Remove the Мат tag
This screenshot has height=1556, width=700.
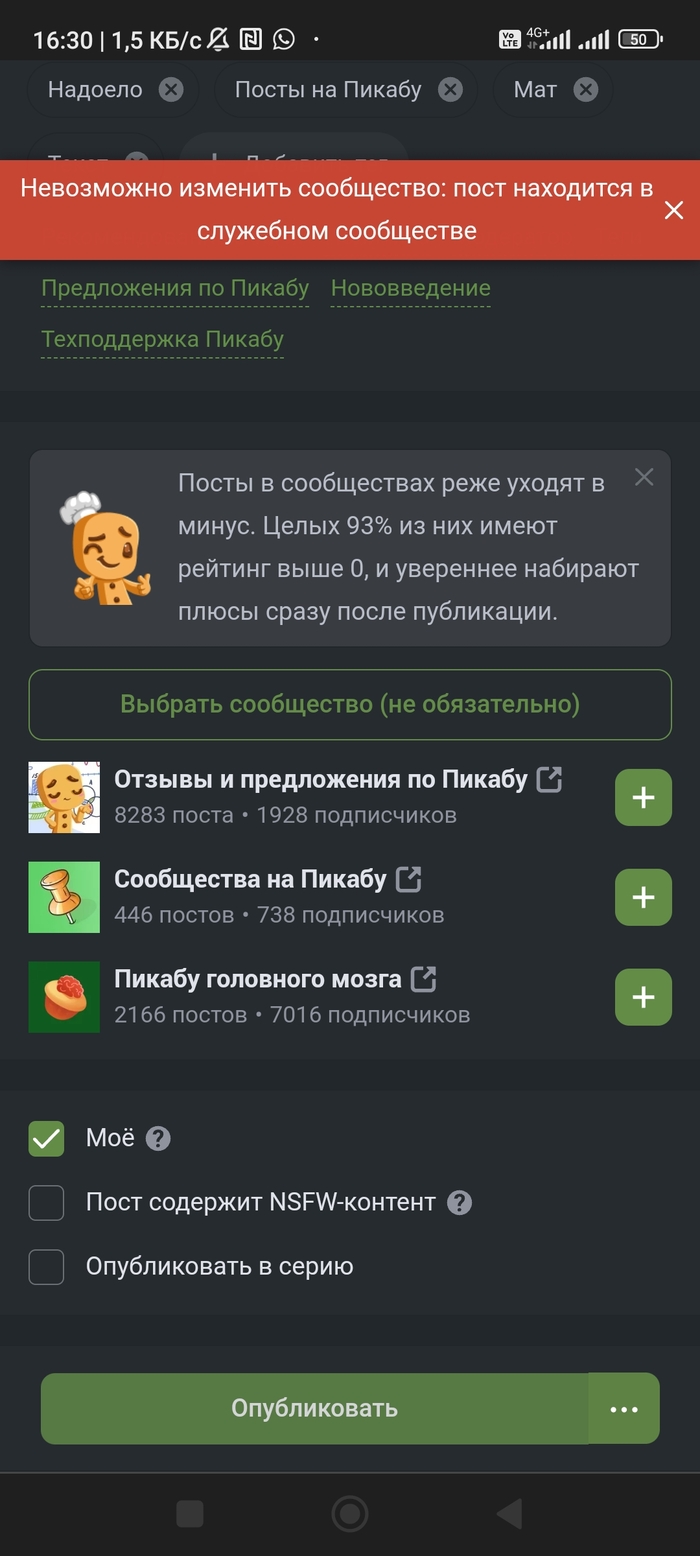[585, 90]
